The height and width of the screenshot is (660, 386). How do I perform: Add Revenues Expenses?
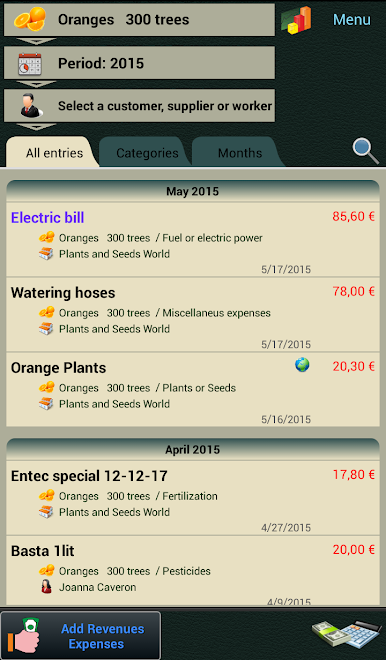pos(80,636)
